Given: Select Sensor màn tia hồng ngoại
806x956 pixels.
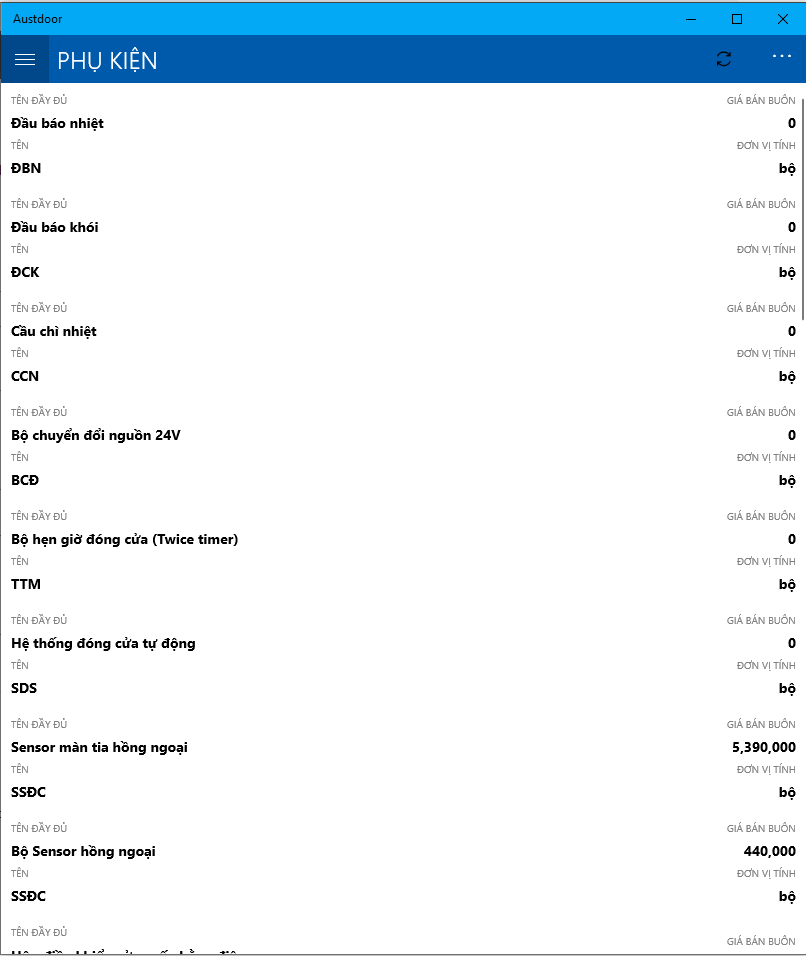Looking at the screenshot, I should (x=99, y=748).
